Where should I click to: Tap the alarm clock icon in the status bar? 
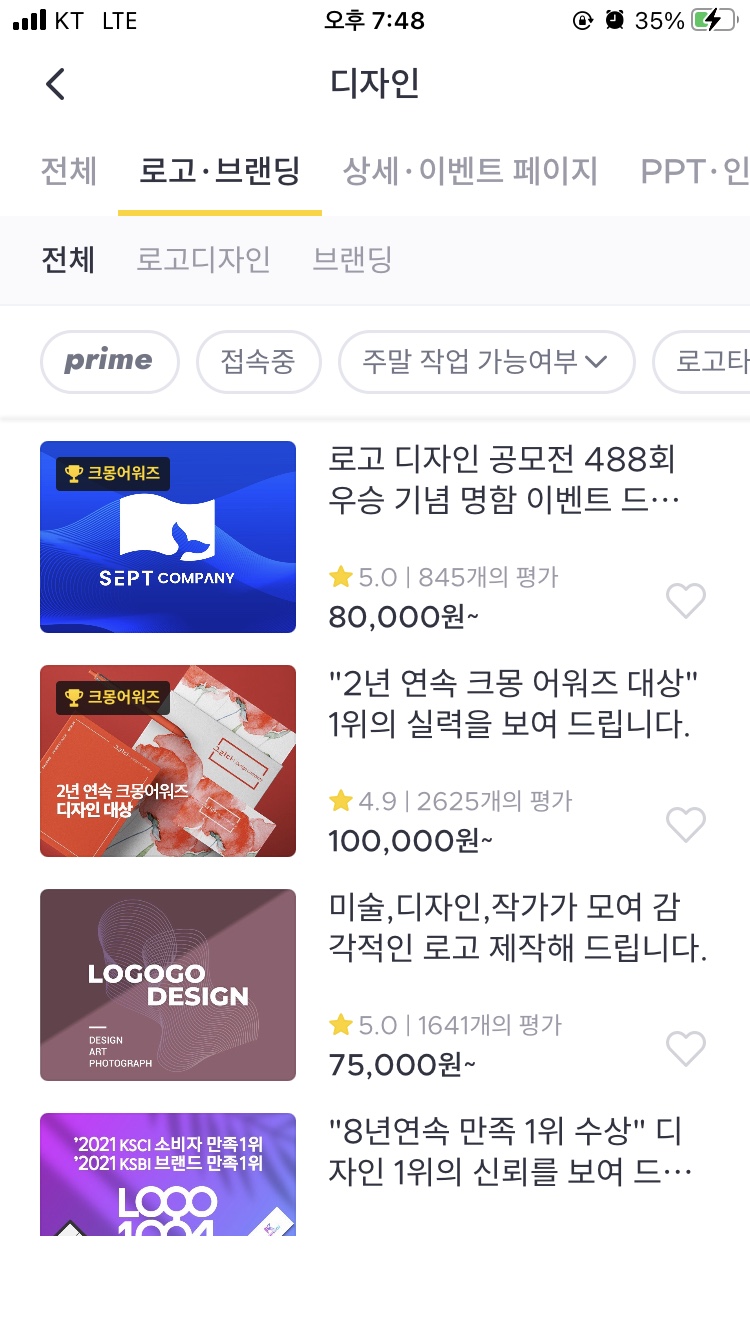click(x=612, y=19)
